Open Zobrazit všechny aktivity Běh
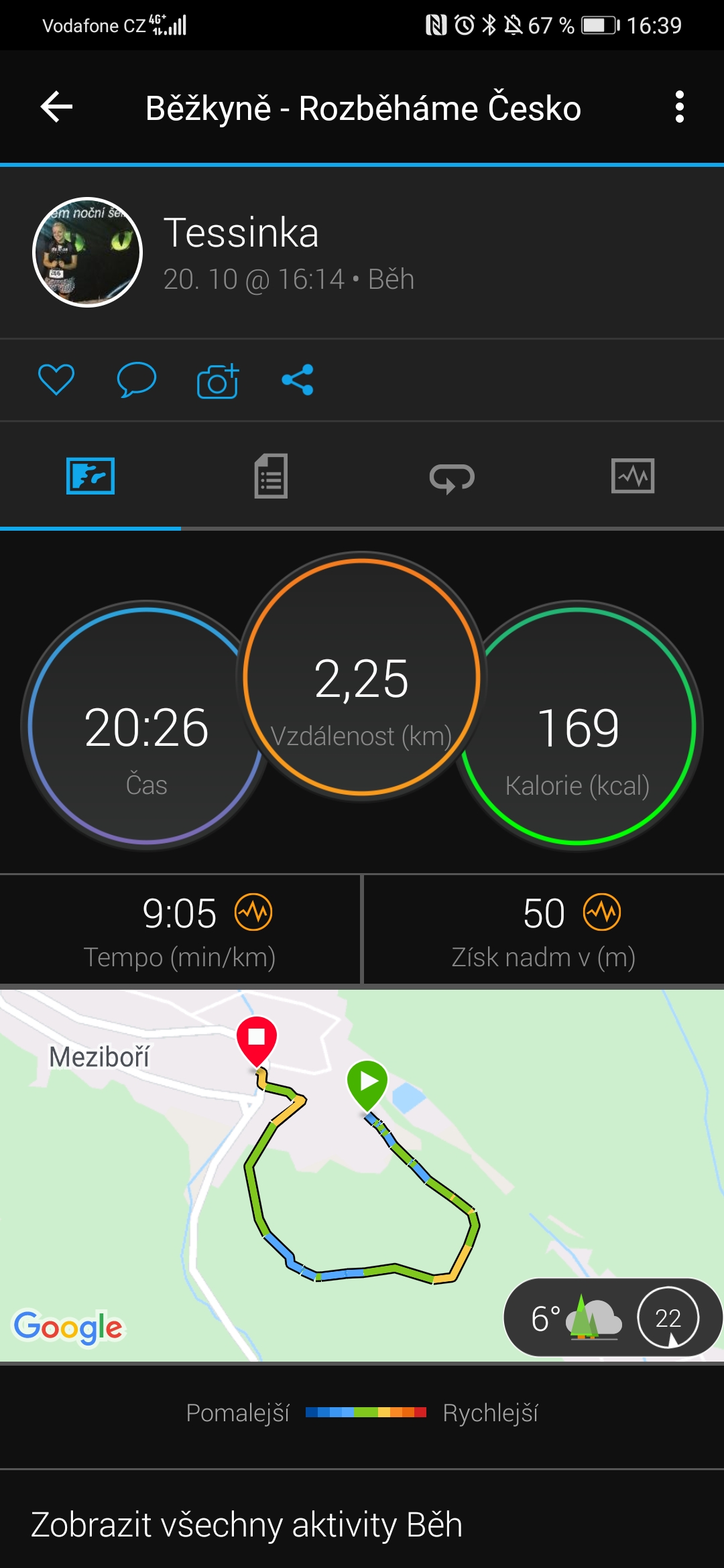The width and height of the screenshot is (724, 1568). [247, 1524]
